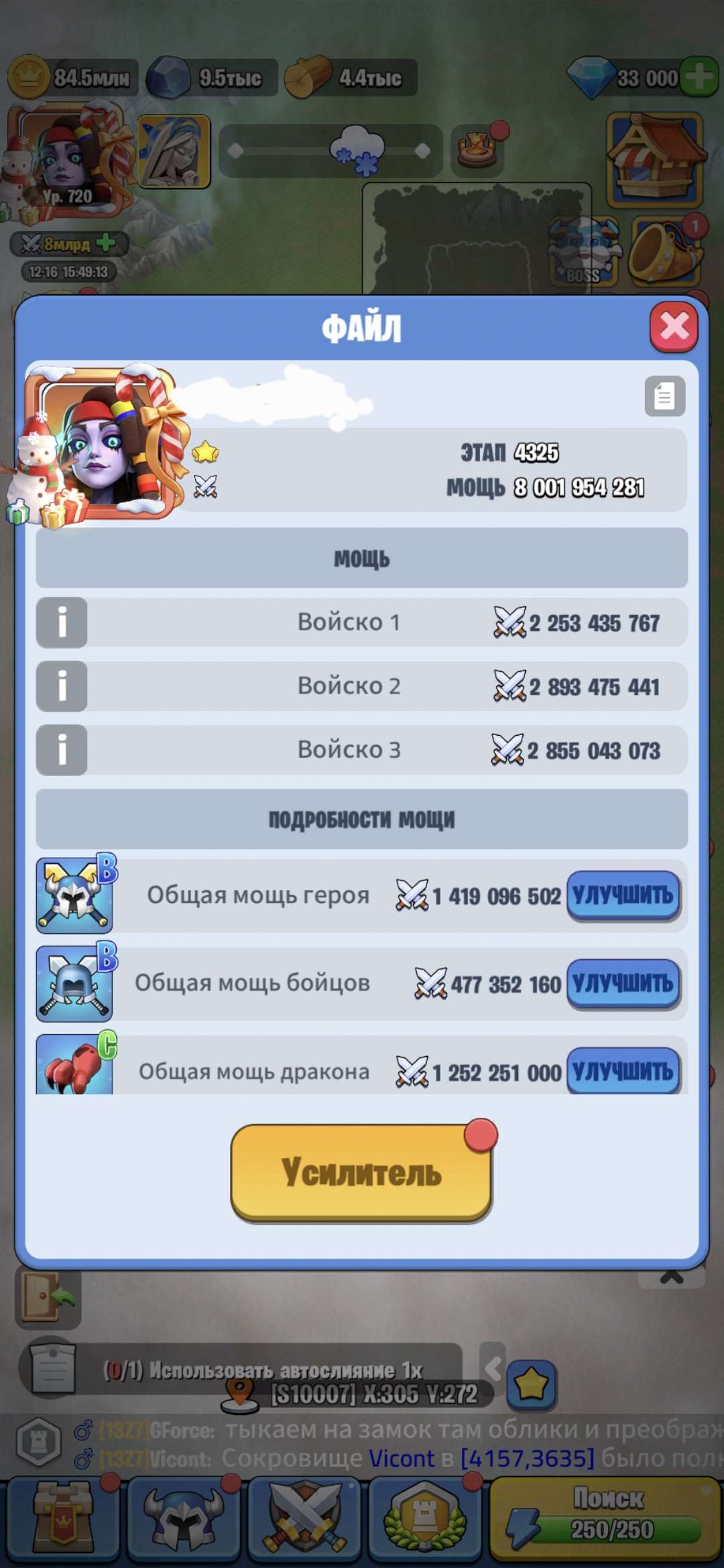Tap the plus icon next to the gems counter
The image size is (724, 1568).
pyautogui.click(x=699, y=77)
